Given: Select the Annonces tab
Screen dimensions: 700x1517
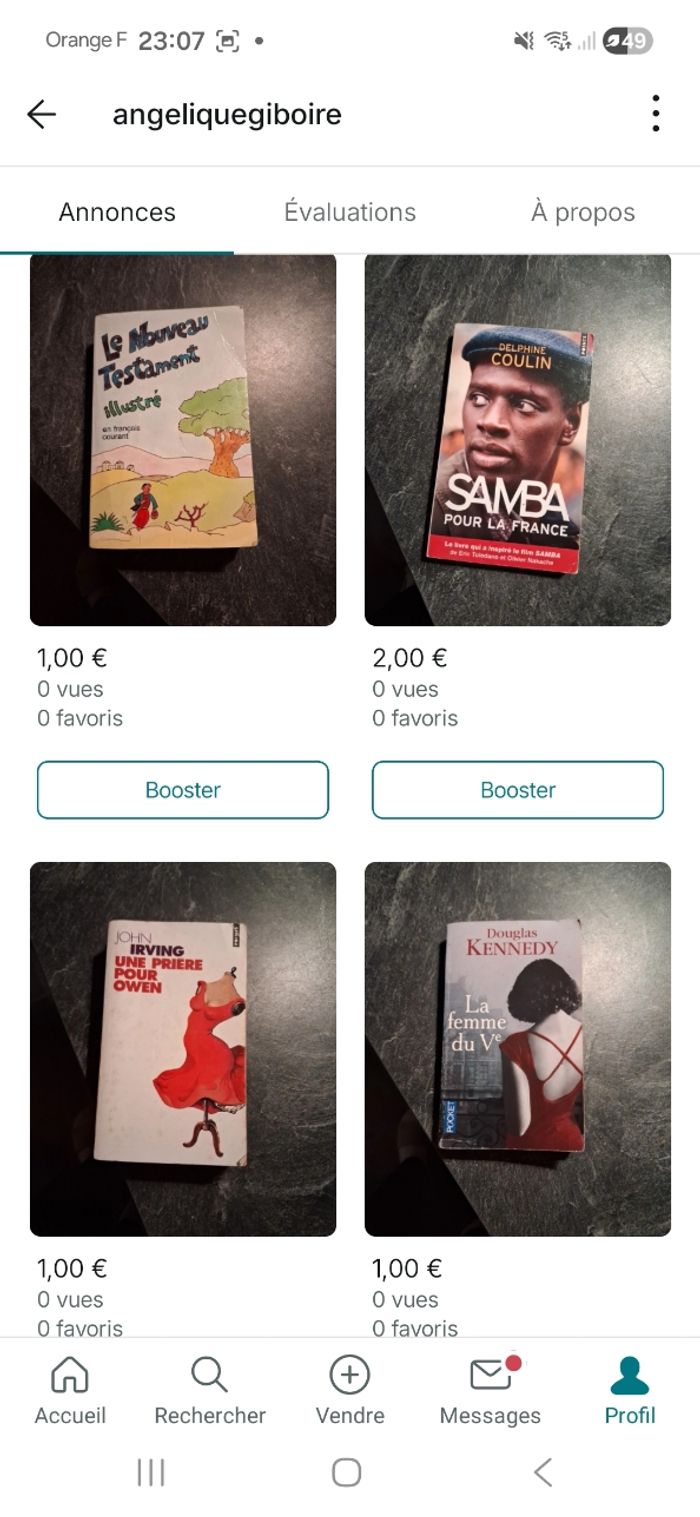Looking at the screenshot, I should 117,212.
